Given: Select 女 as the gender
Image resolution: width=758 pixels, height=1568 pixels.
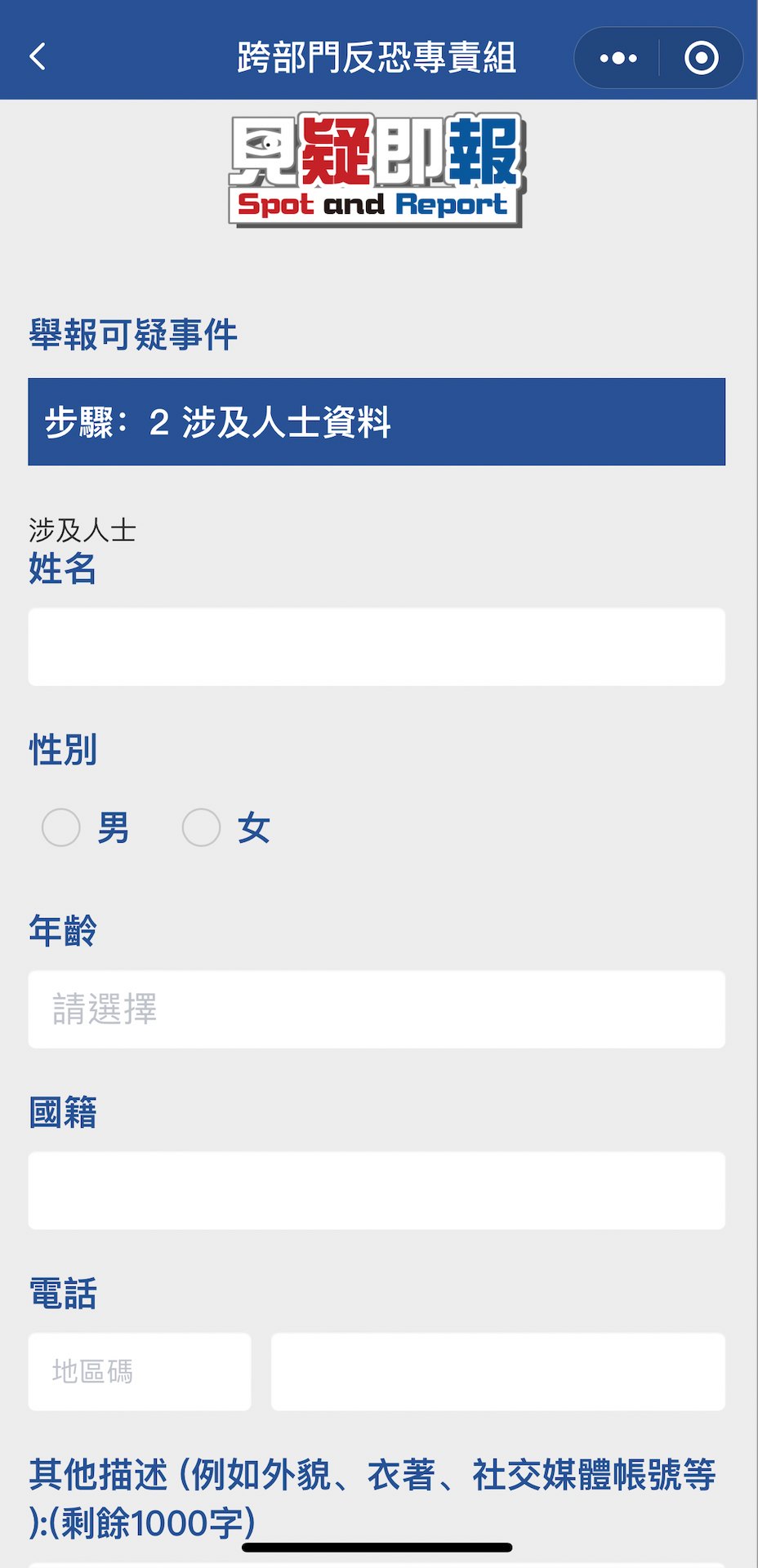Looking at the screenshot, I should coord(202,828).
